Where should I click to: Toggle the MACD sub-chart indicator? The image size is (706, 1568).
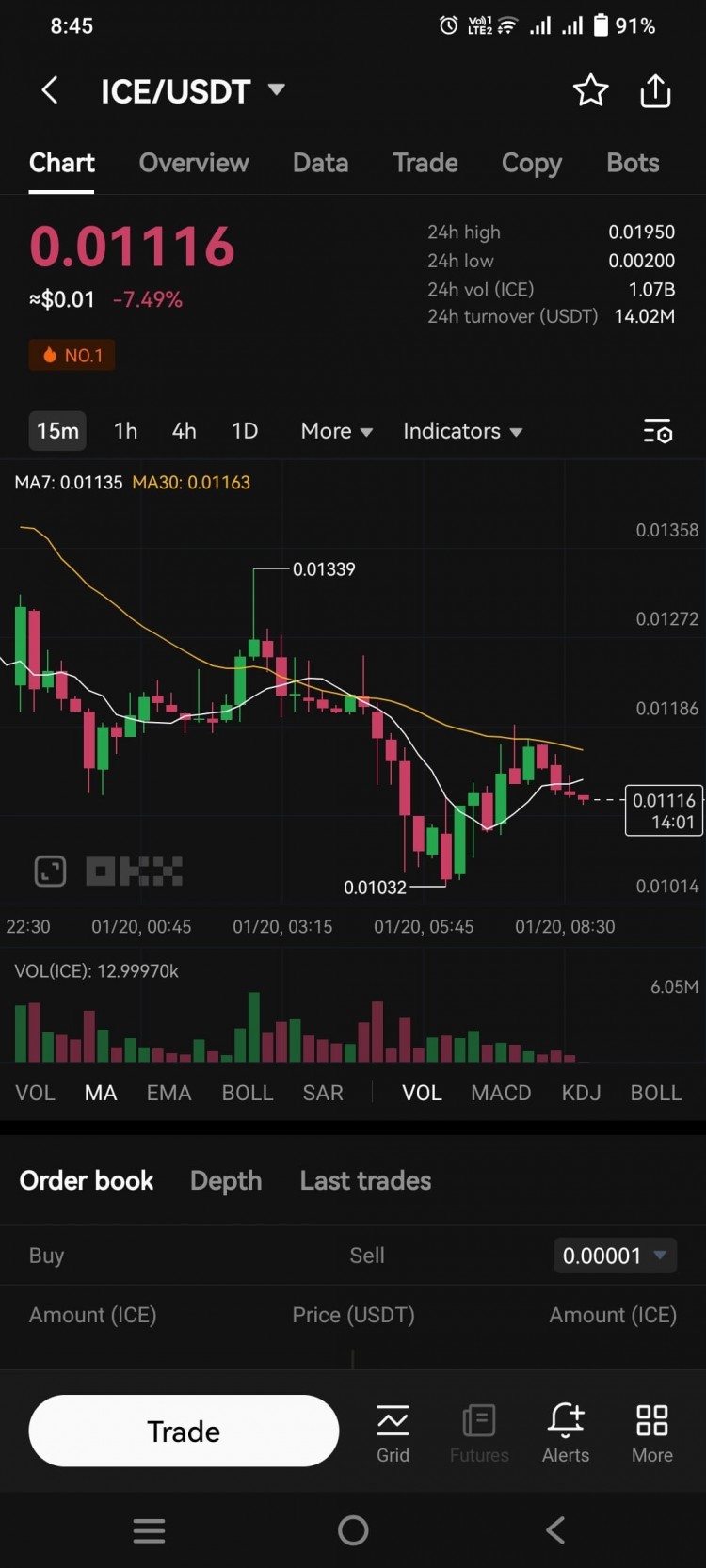point(501,1092)
